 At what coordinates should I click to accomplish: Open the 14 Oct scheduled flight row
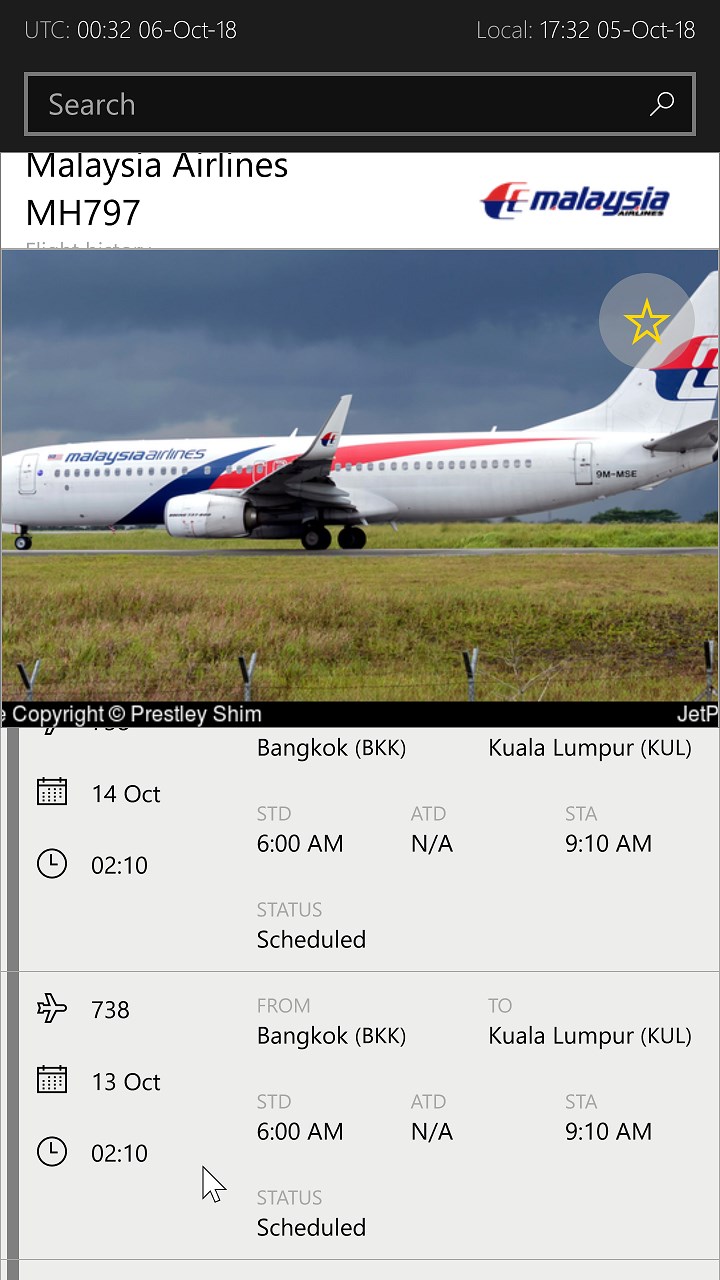[360, 850]
